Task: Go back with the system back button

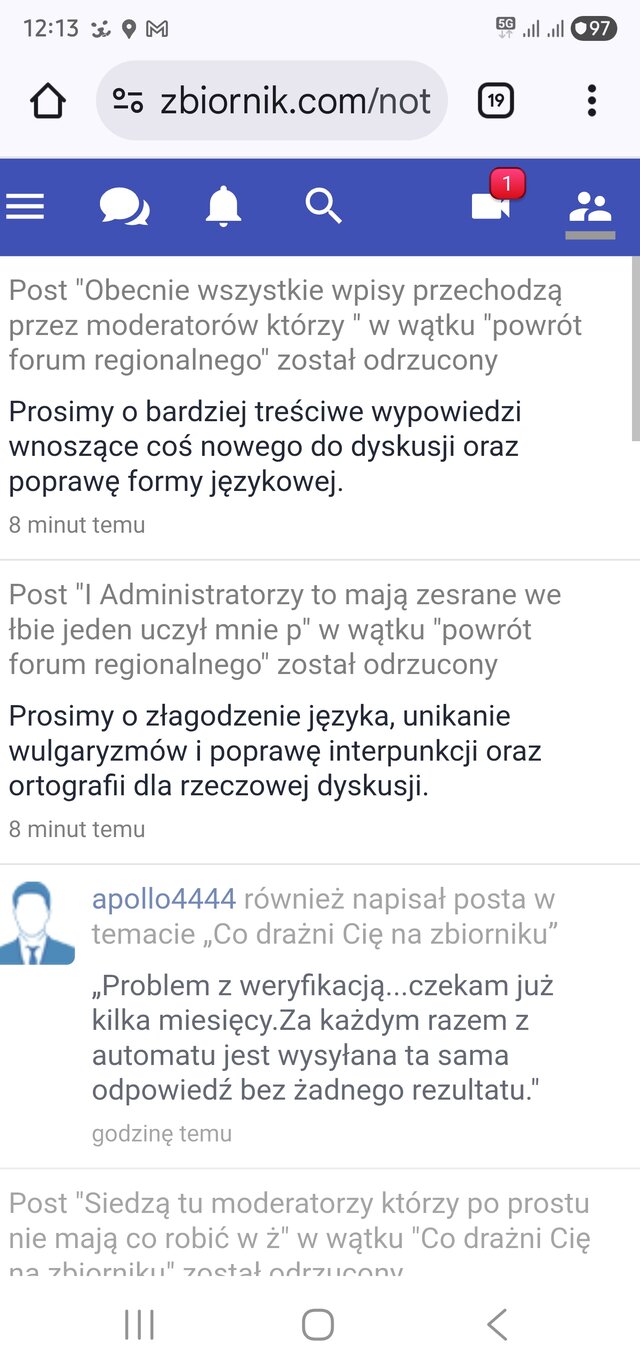Action: 497,1325
